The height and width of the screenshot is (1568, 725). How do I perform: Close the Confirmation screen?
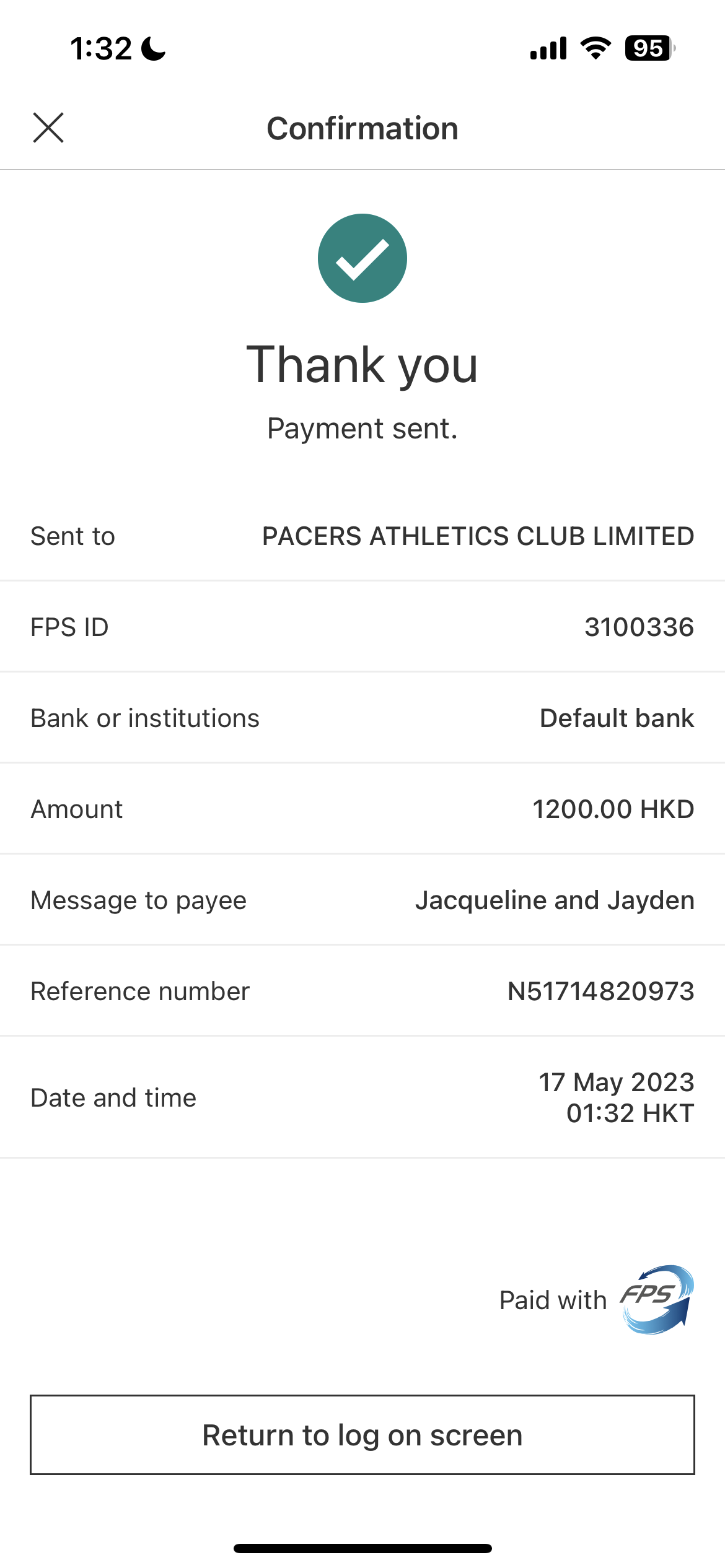pyautogui.click(x=48, y=128)
